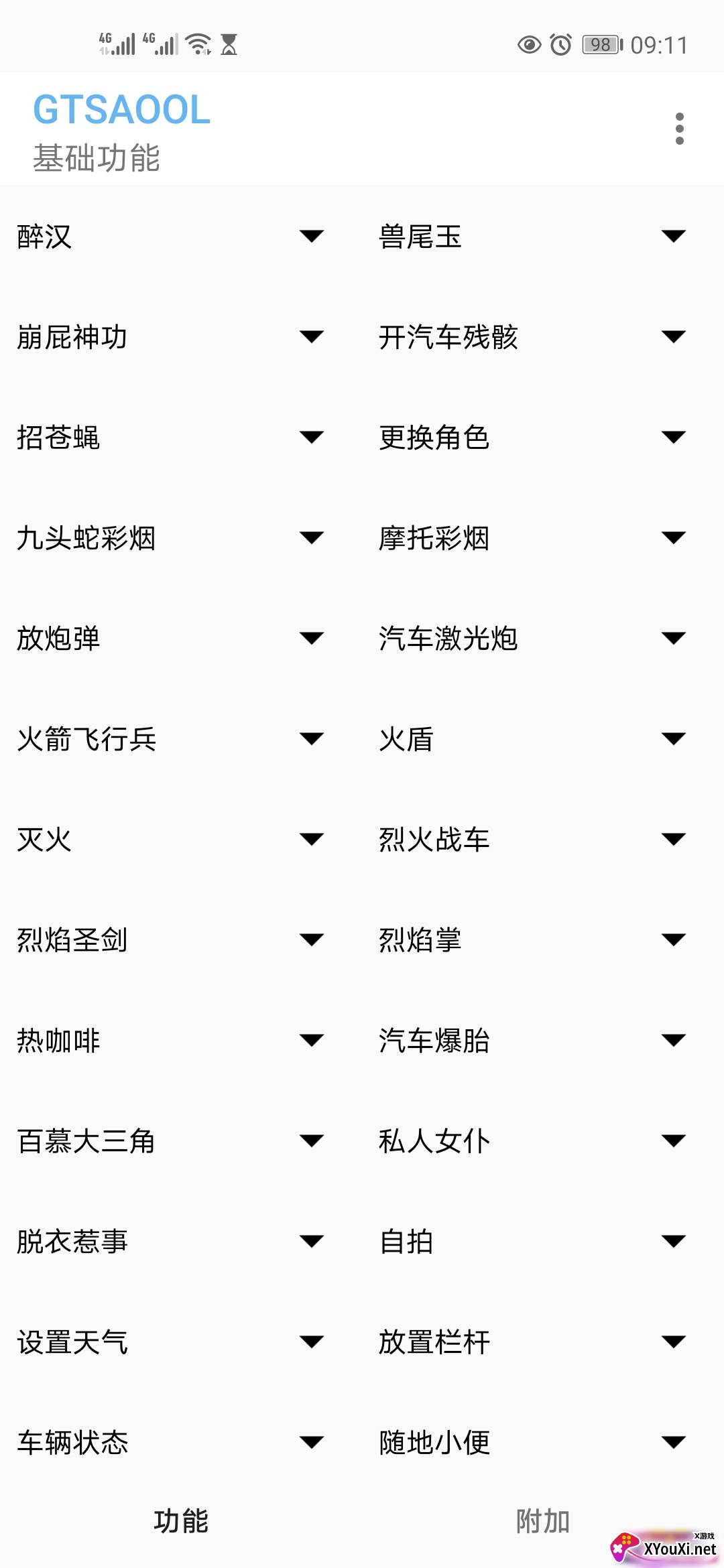Expand the 汽车激光炮 dropdown
The image size is (724, 1568).
pyautogui.click(x=673, y=638)
